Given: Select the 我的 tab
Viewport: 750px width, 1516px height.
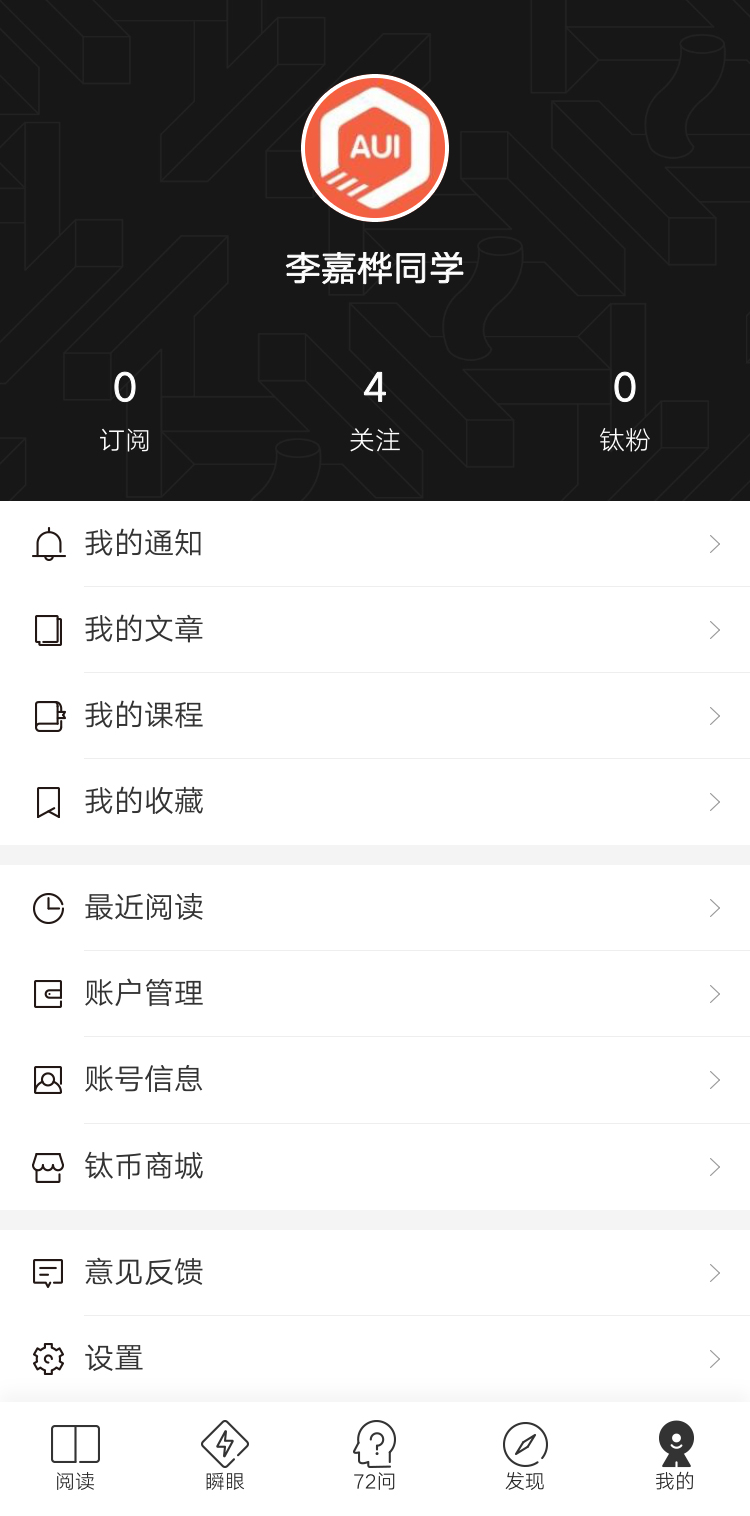Looking at the screenshot, I should click(675, 1457).
